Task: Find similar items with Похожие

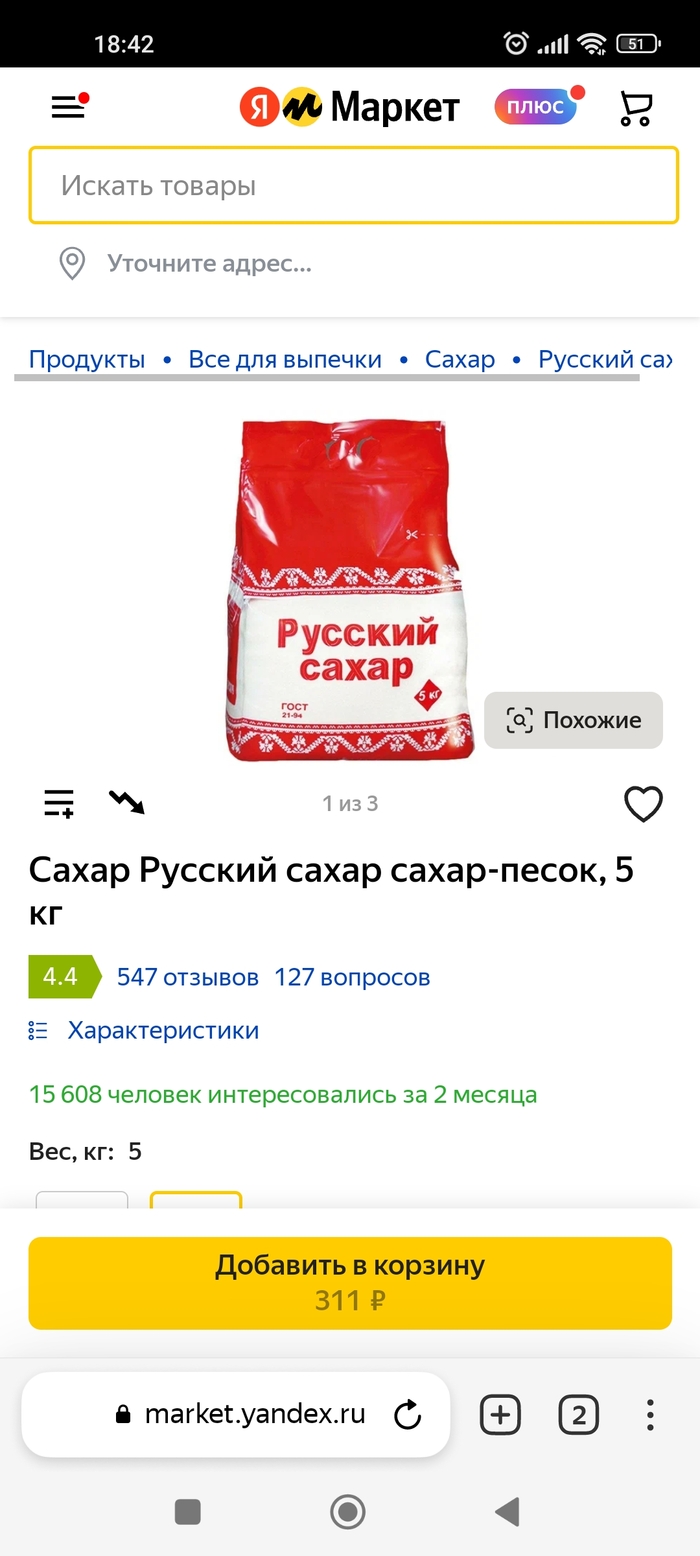Action: click(574, 720)
